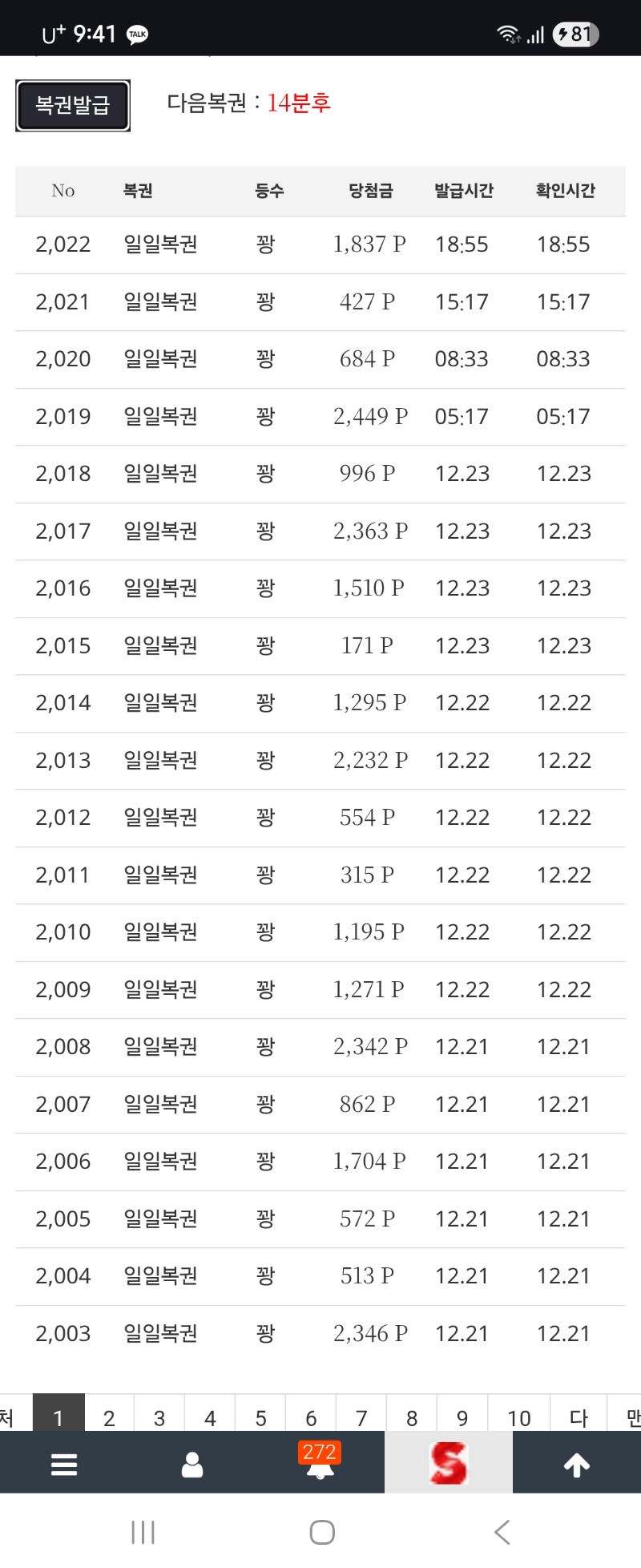Go back using system back button
This screenshot has width=641, height=1568.
click(502, 1532)
